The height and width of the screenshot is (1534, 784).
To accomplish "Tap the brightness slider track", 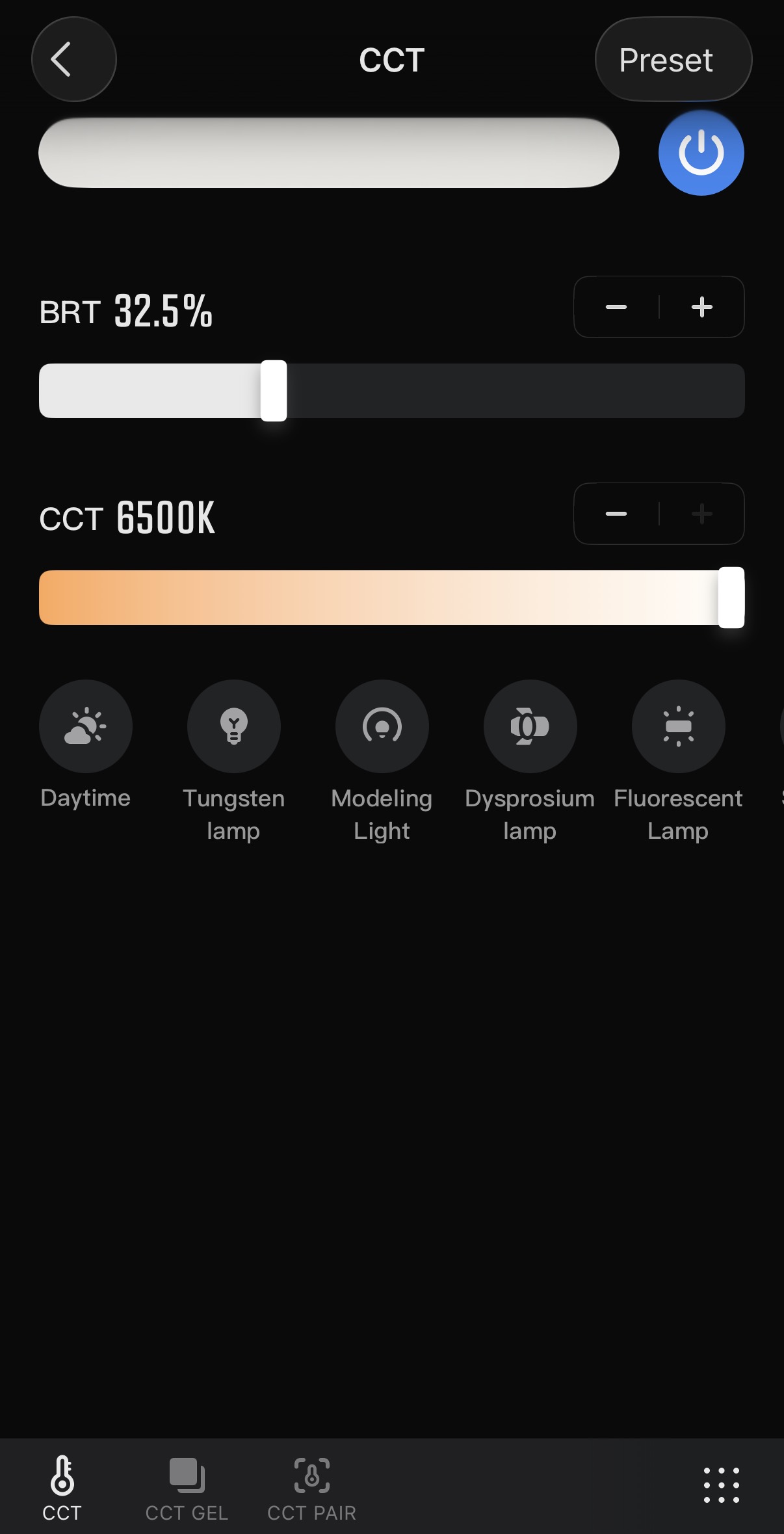I will coord(391,391).
